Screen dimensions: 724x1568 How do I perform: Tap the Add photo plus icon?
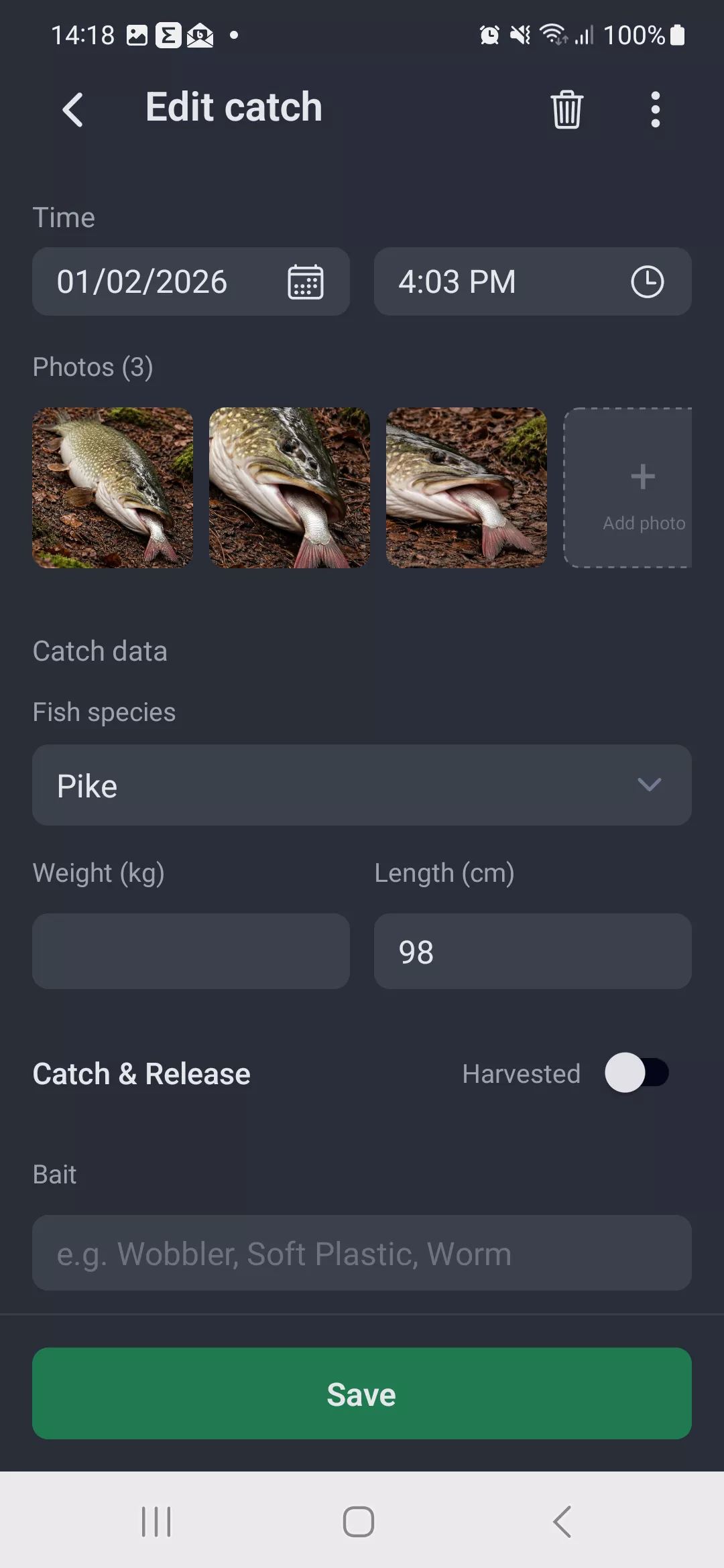pyautogui.click(x=642, y=476)
